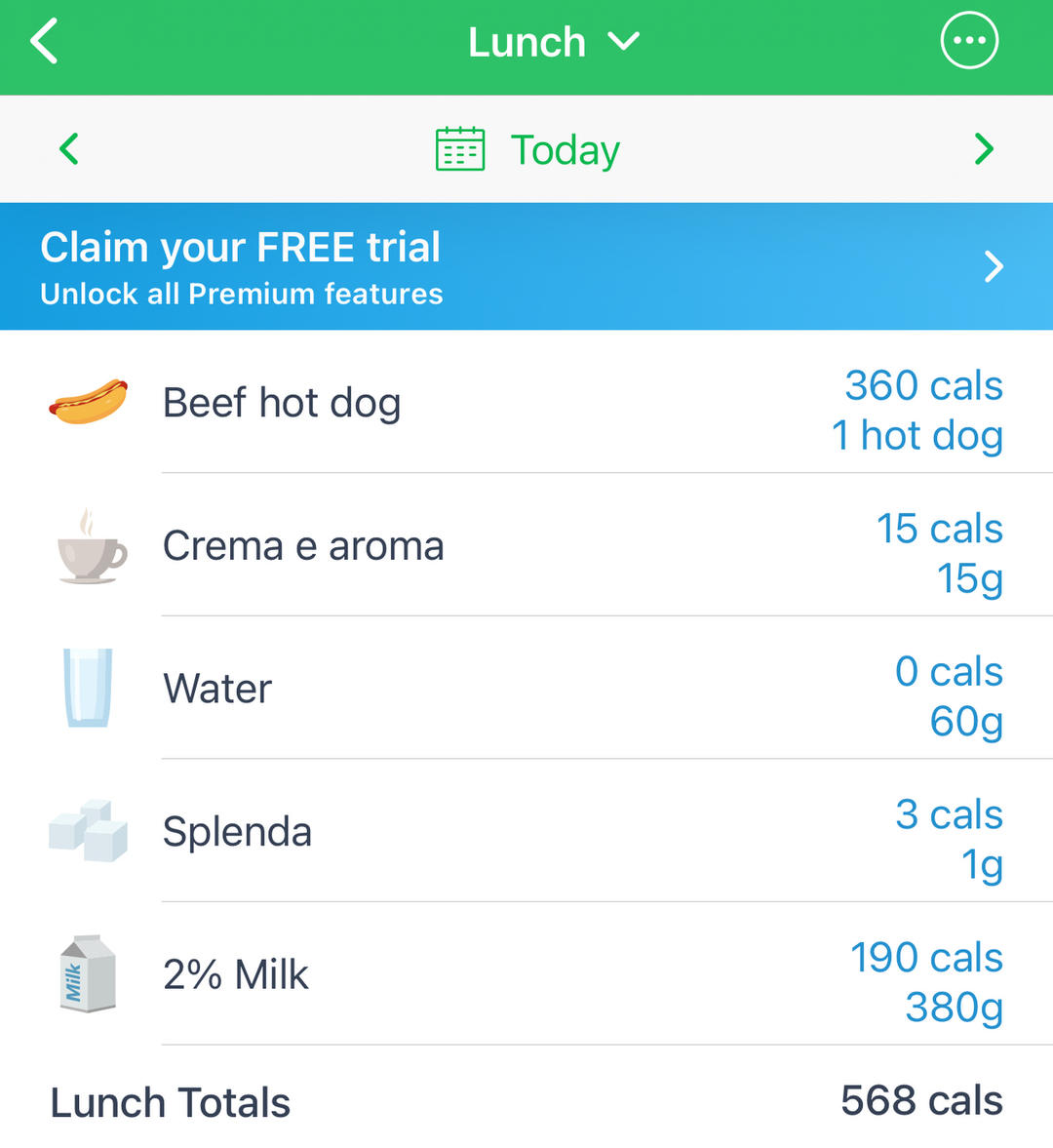1053x1148 pixels.
Task: Go to the next day
Action: [x=983, y=149]
